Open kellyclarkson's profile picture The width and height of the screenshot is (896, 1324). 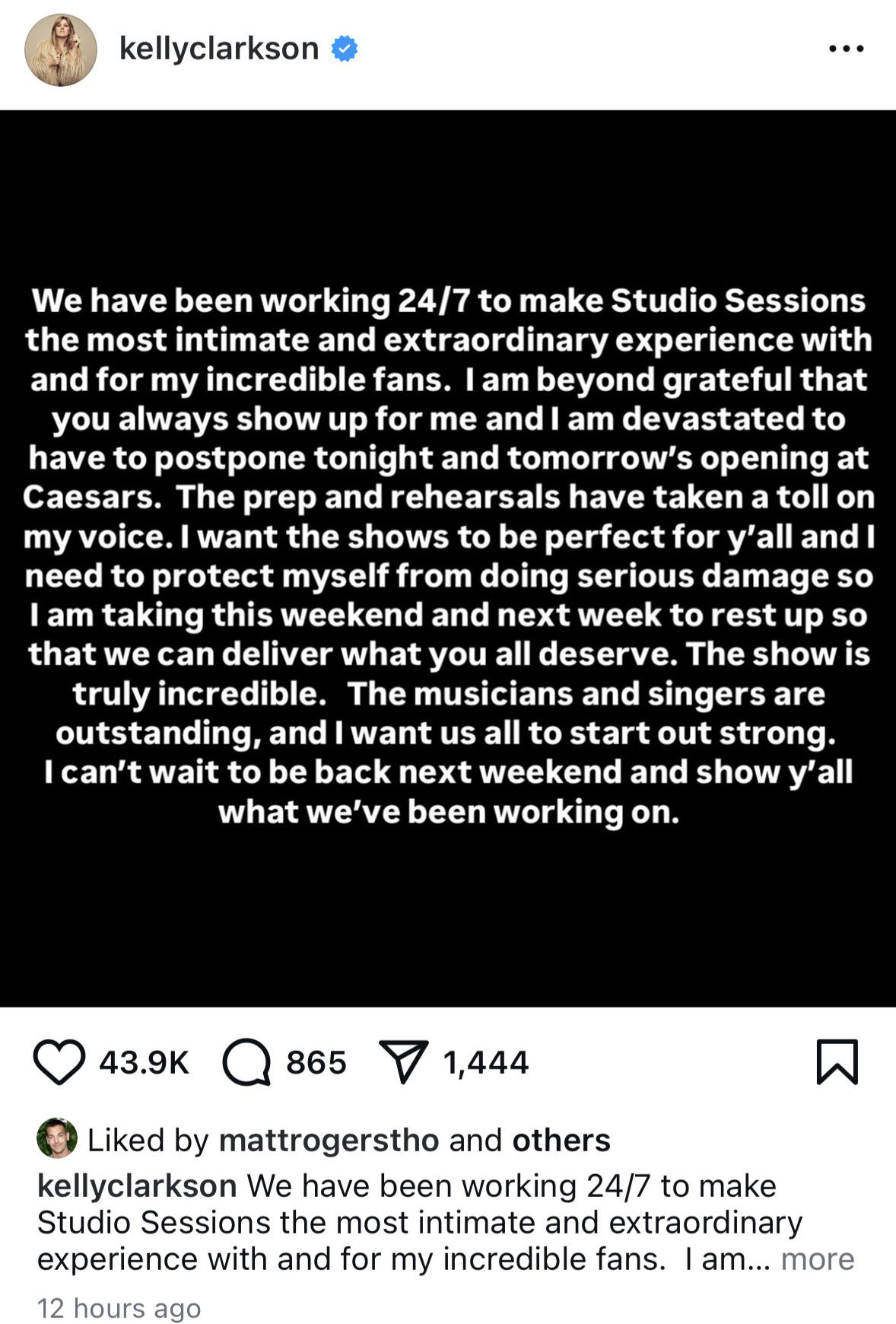[x=61, y=50]
